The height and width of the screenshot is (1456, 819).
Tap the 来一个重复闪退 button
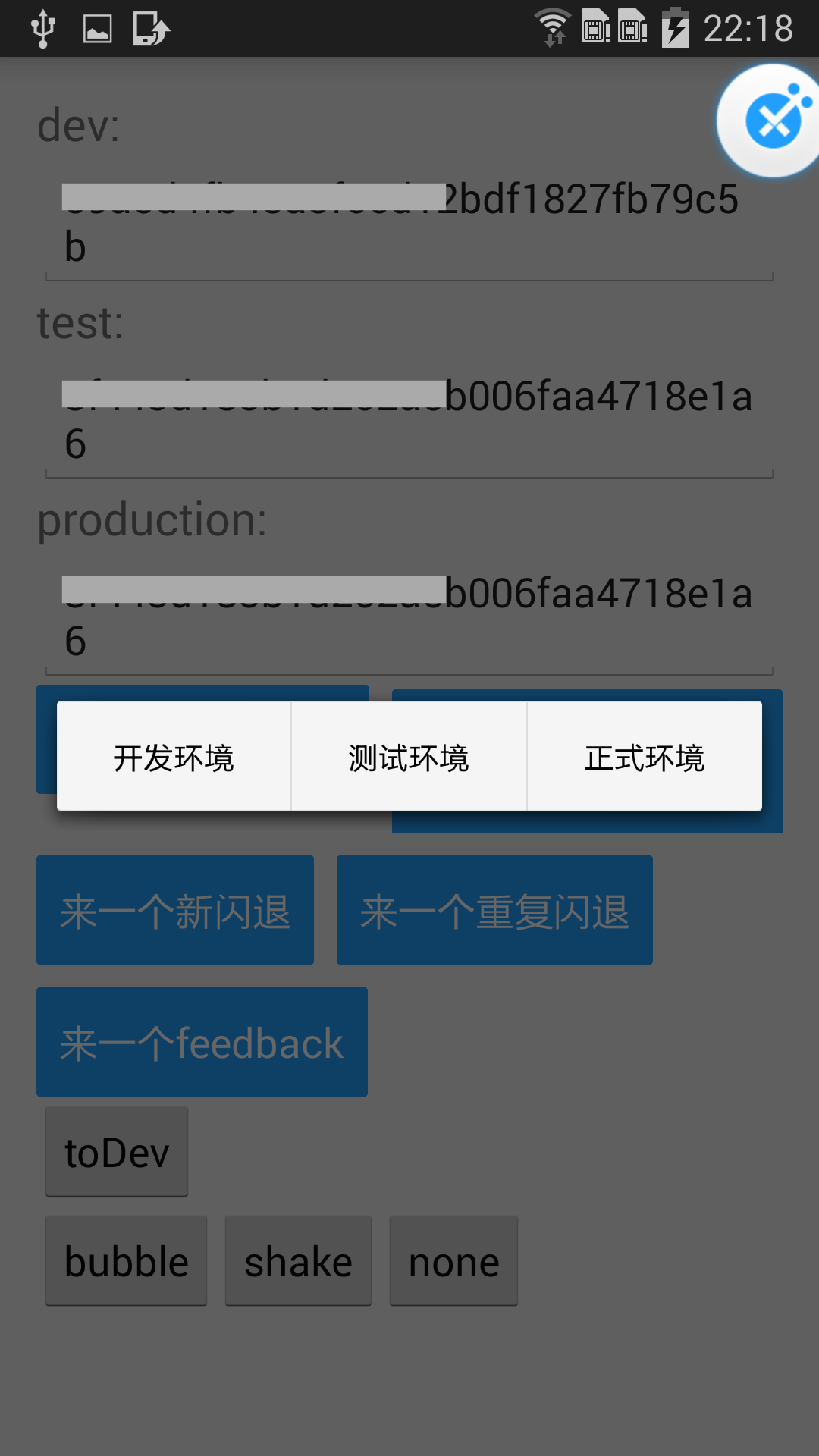494,909
